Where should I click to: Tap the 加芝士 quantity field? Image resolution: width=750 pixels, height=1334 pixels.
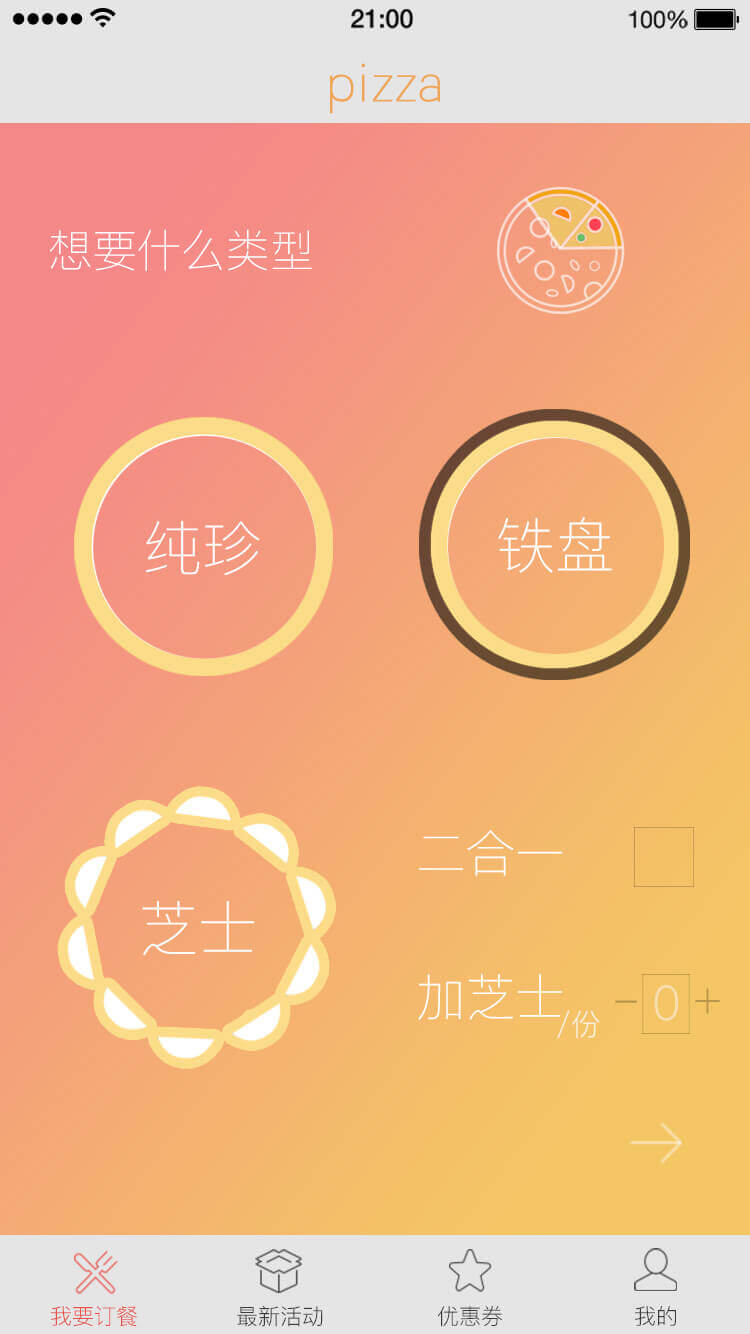tap(666, 1003)
